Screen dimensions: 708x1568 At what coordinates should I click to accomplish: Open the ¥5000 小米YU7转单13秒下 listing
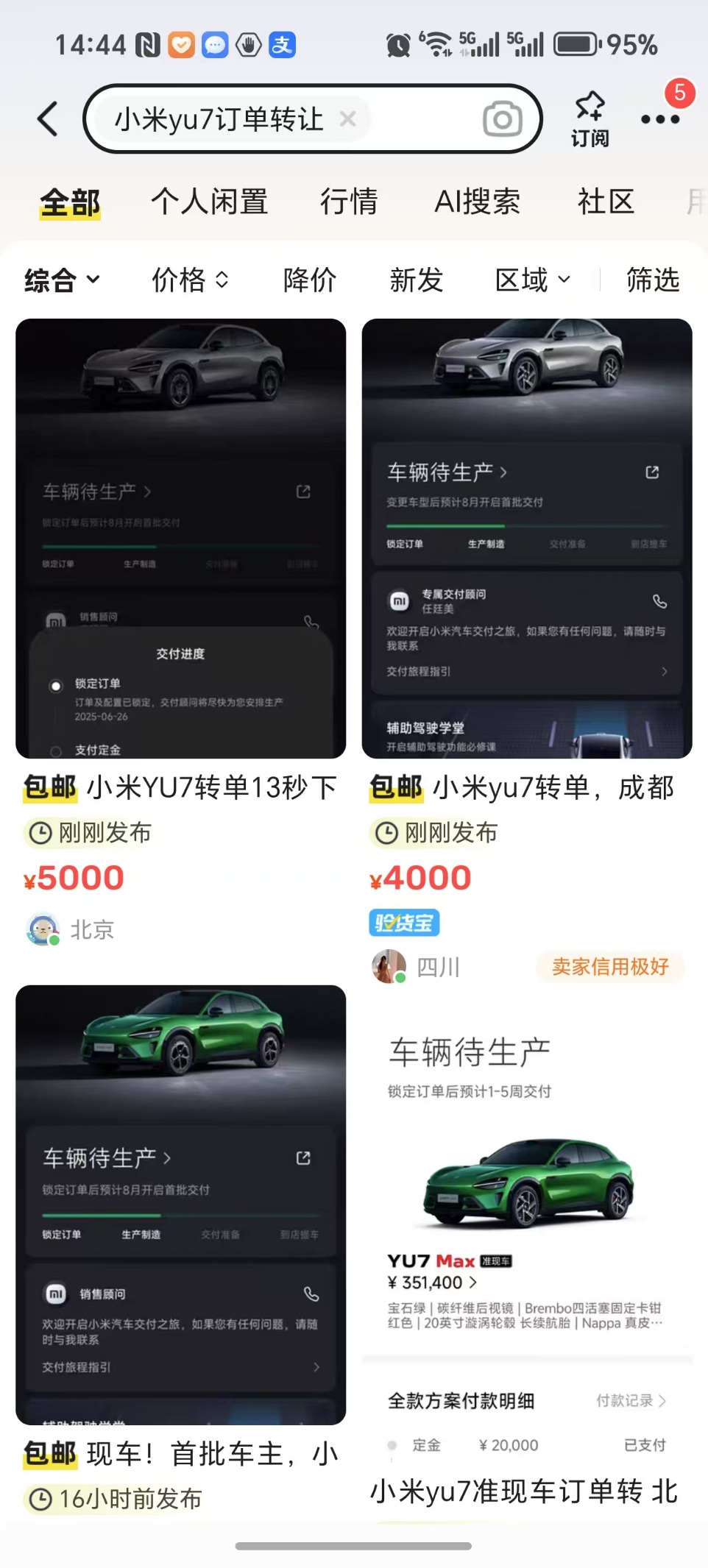pyautogui.click(x=180, y=539)
